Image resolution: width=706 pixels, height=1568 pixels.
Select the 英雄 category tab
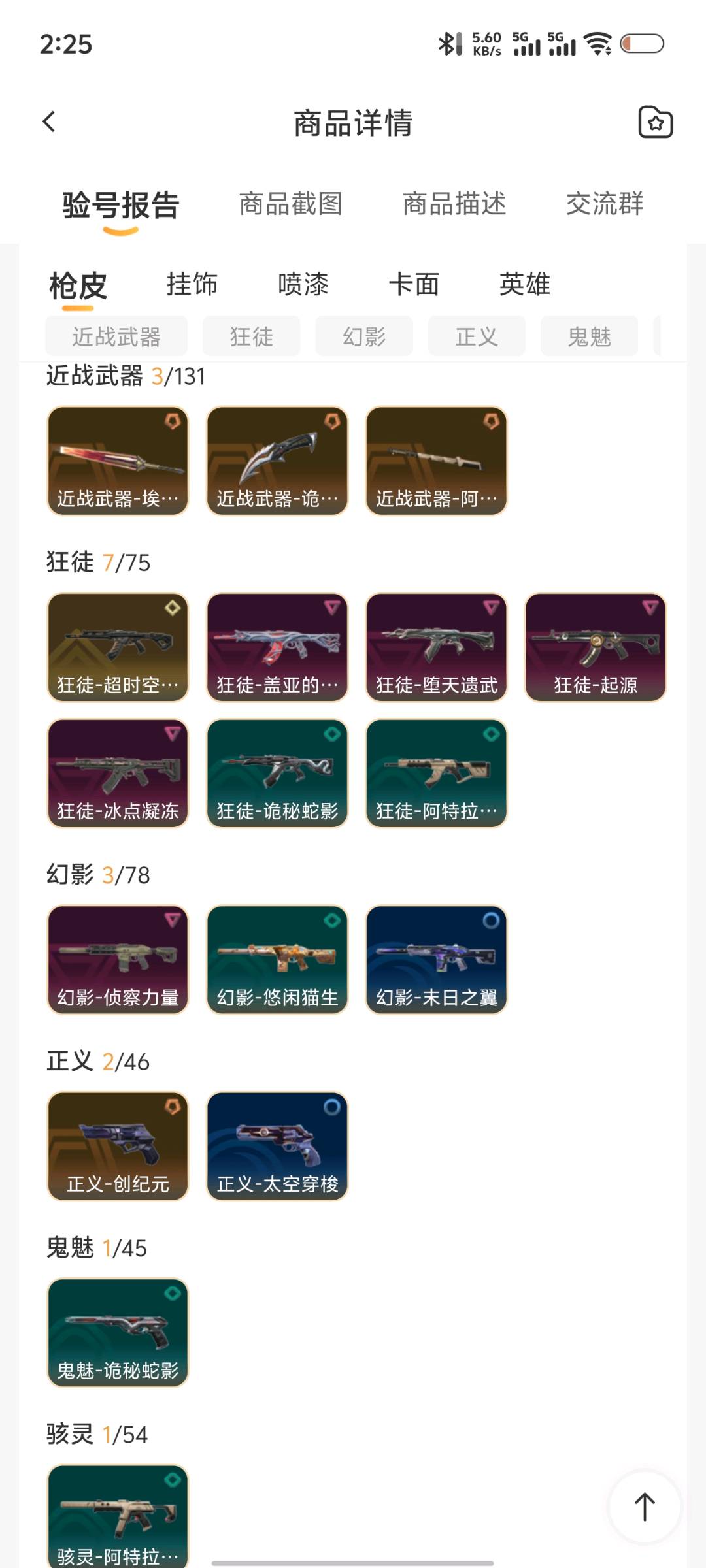pyautogui.click(x=524, y=285)
